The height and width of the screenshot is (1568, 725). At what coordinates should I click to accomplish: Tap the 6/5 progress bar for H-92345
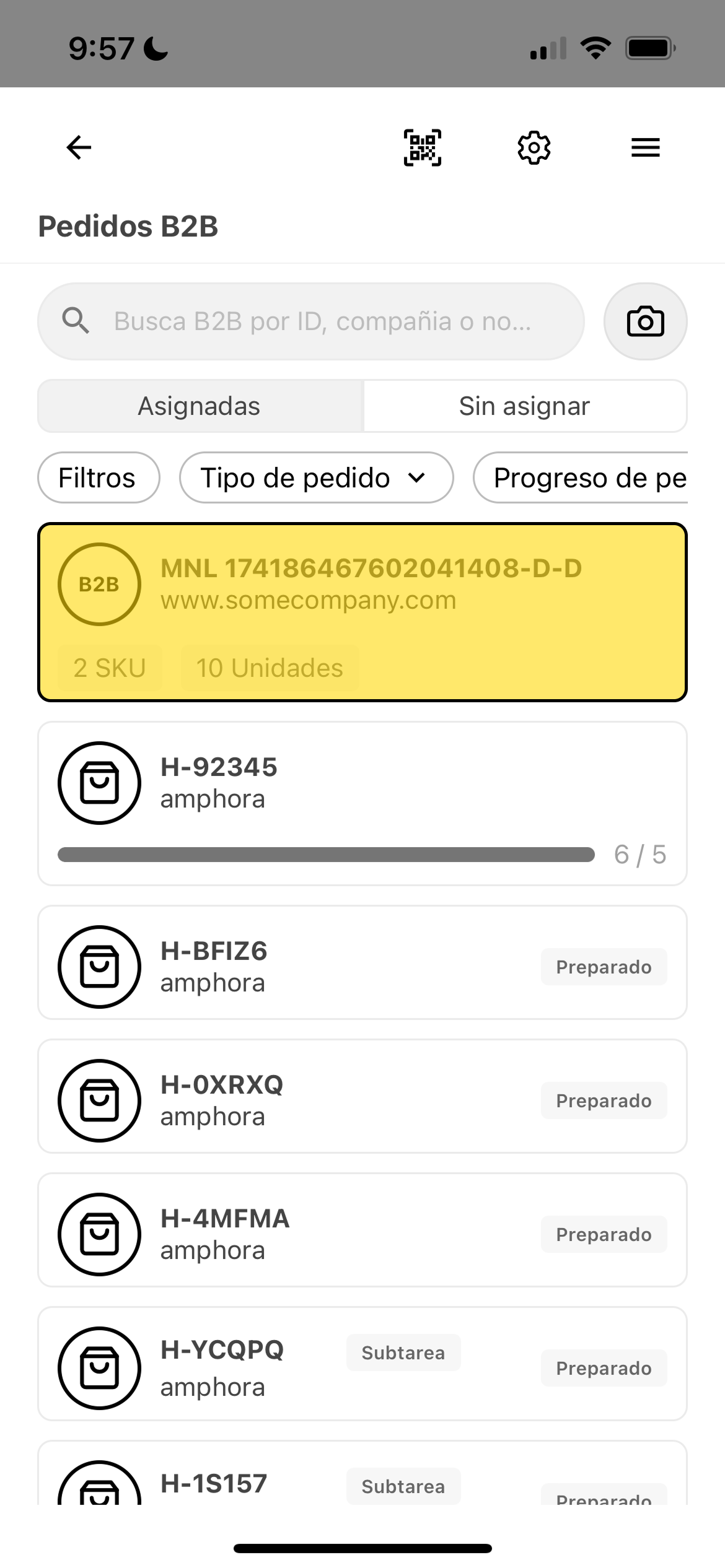coord(327,855)
